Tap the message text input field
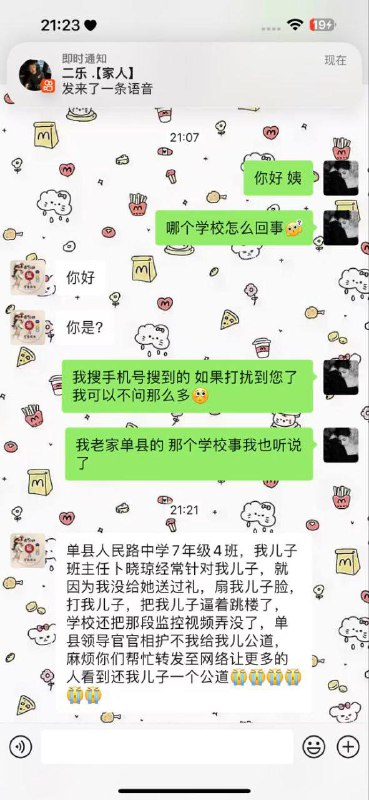Screen dimensions: 369x800 click(x=167, y=747)
